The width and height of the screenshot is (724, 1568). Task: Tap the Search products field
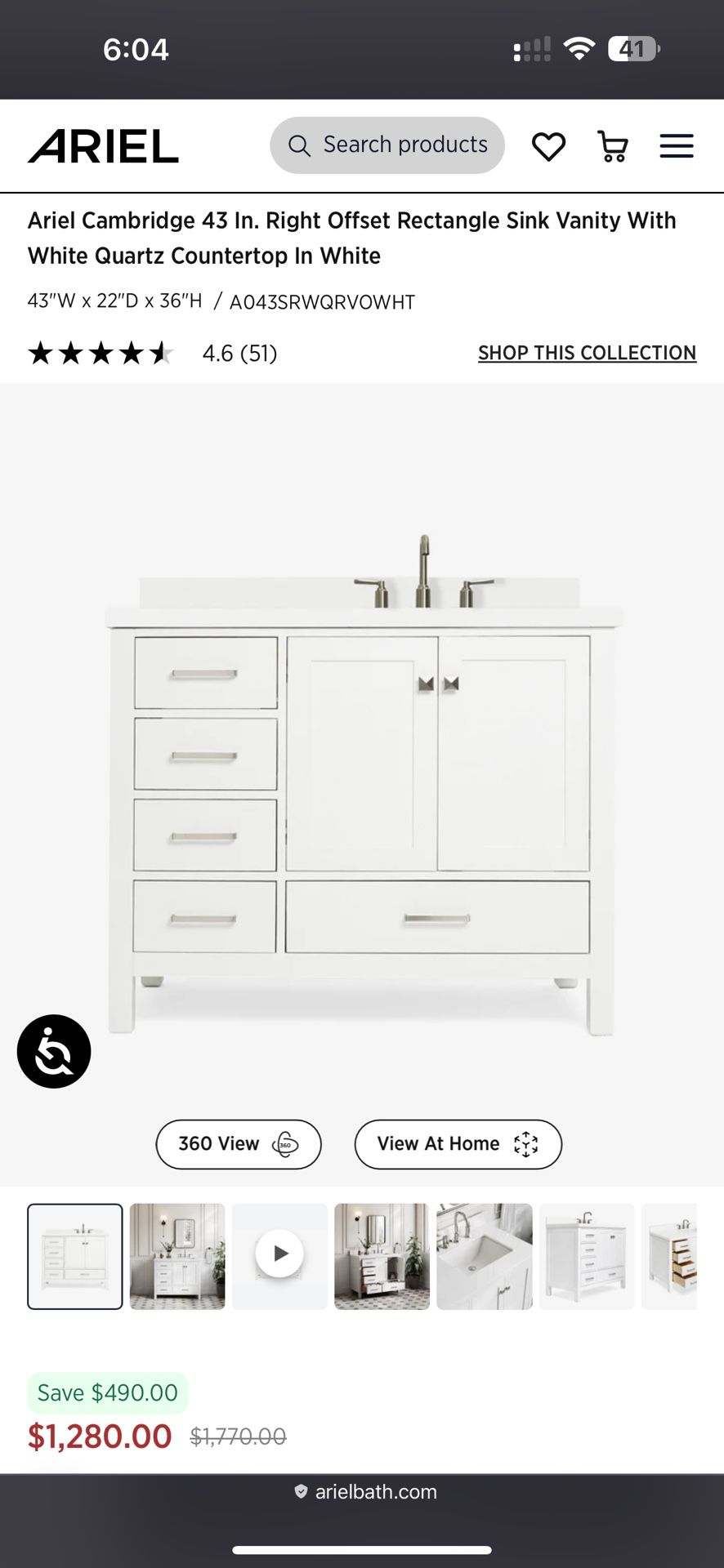click(x=387, y=145)
